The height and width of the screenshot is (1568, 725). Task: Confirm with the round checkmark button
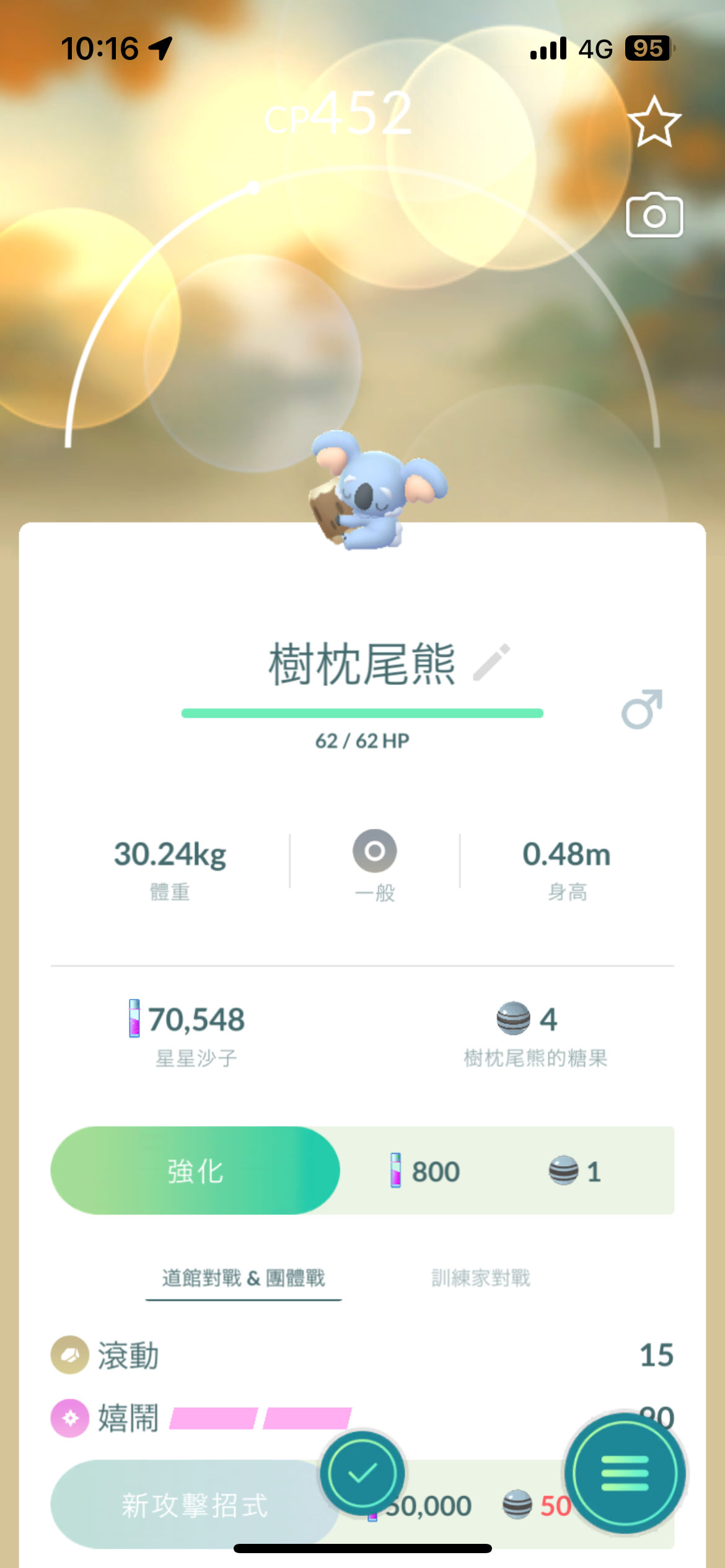pyautogui.click(x=362, y=1474)
